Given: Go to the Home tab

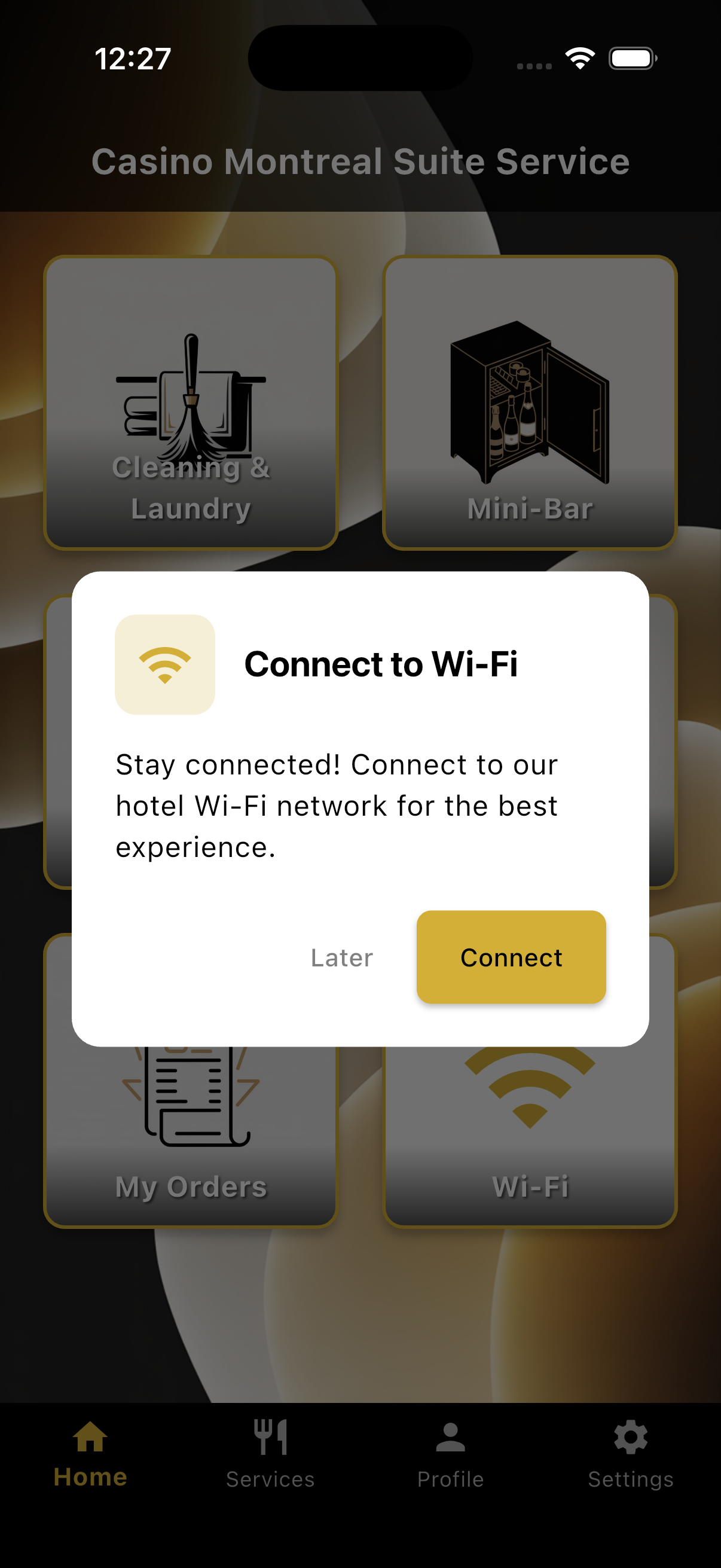Looking at the screenshot, I should coord(90,1454).
